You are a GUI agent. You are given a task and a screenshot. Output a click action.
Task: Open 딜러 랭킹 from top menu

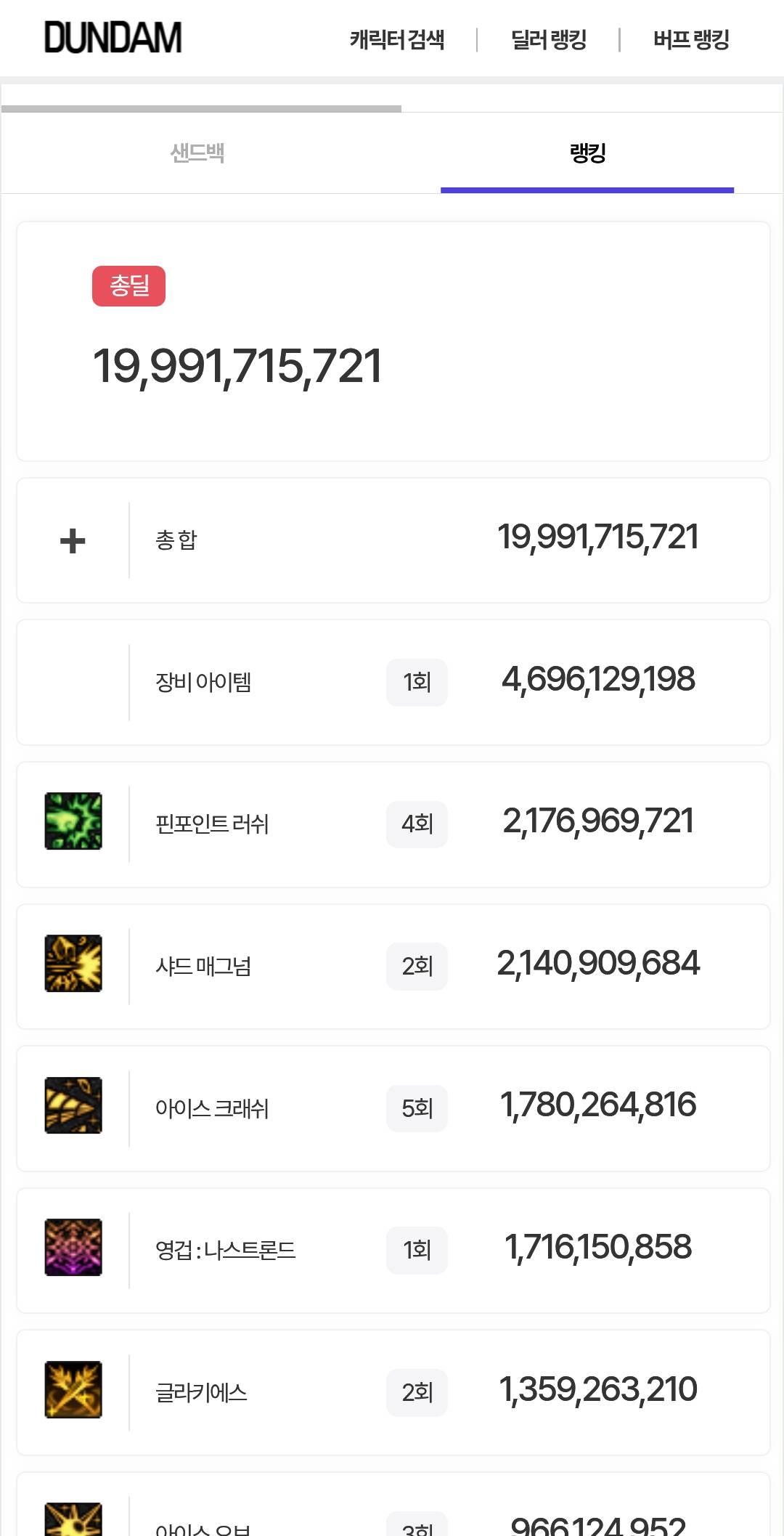coord(548,39)
